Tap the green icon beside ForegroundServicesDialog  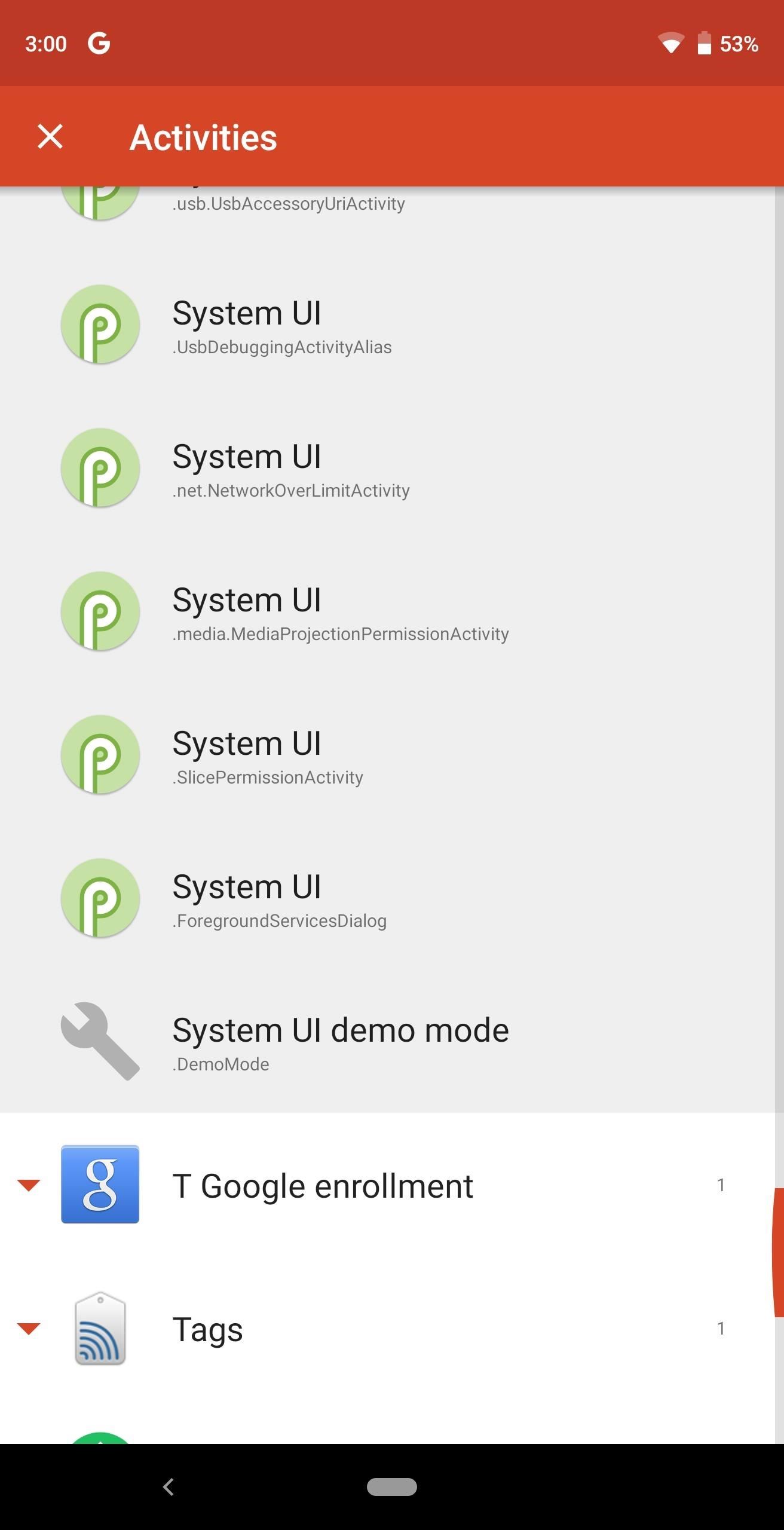click(100, 898)
